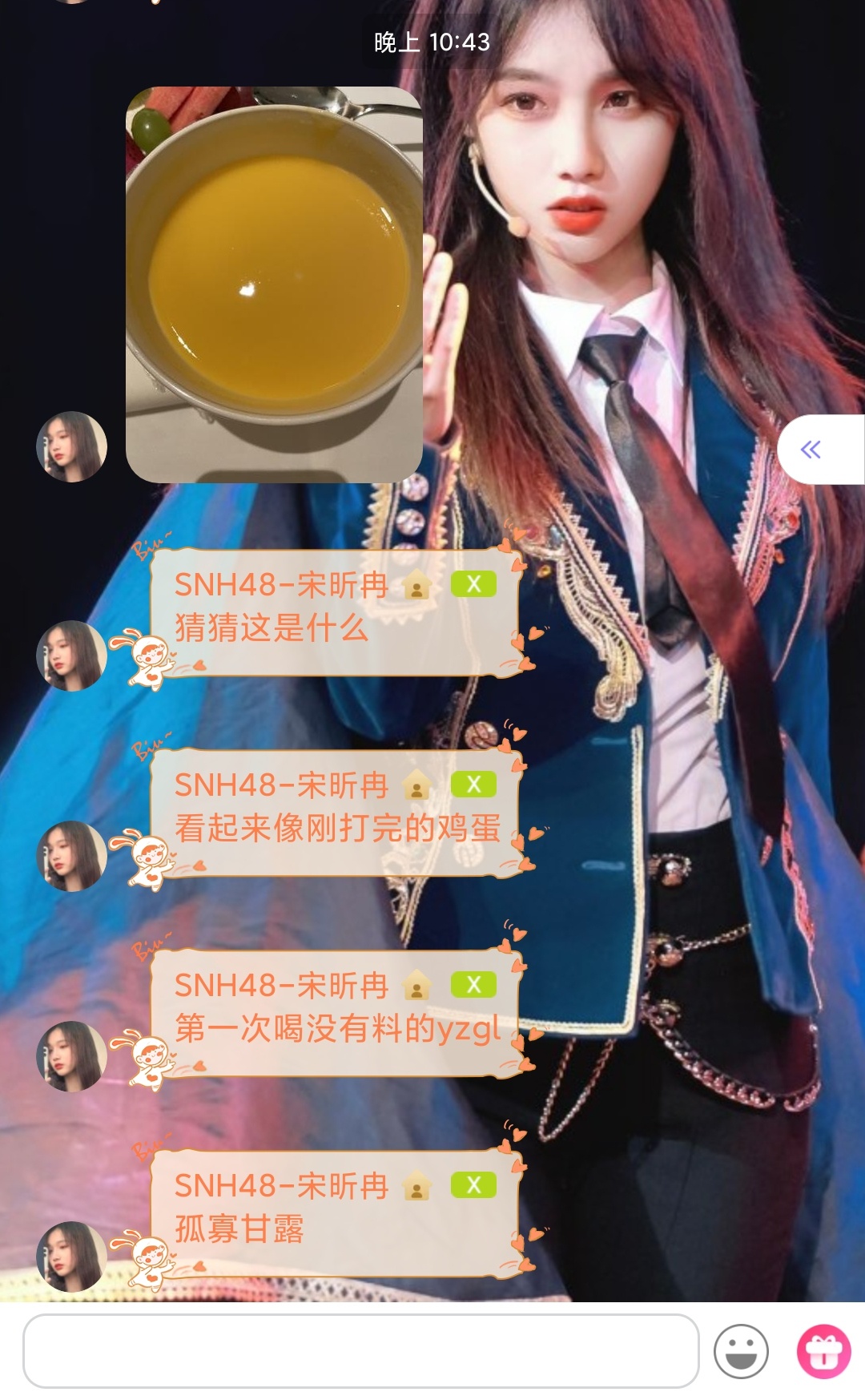Tap avatar next to 孤寡甘露 message
Viewport: 865px width, 1400px height.
tap(72, 1256)
